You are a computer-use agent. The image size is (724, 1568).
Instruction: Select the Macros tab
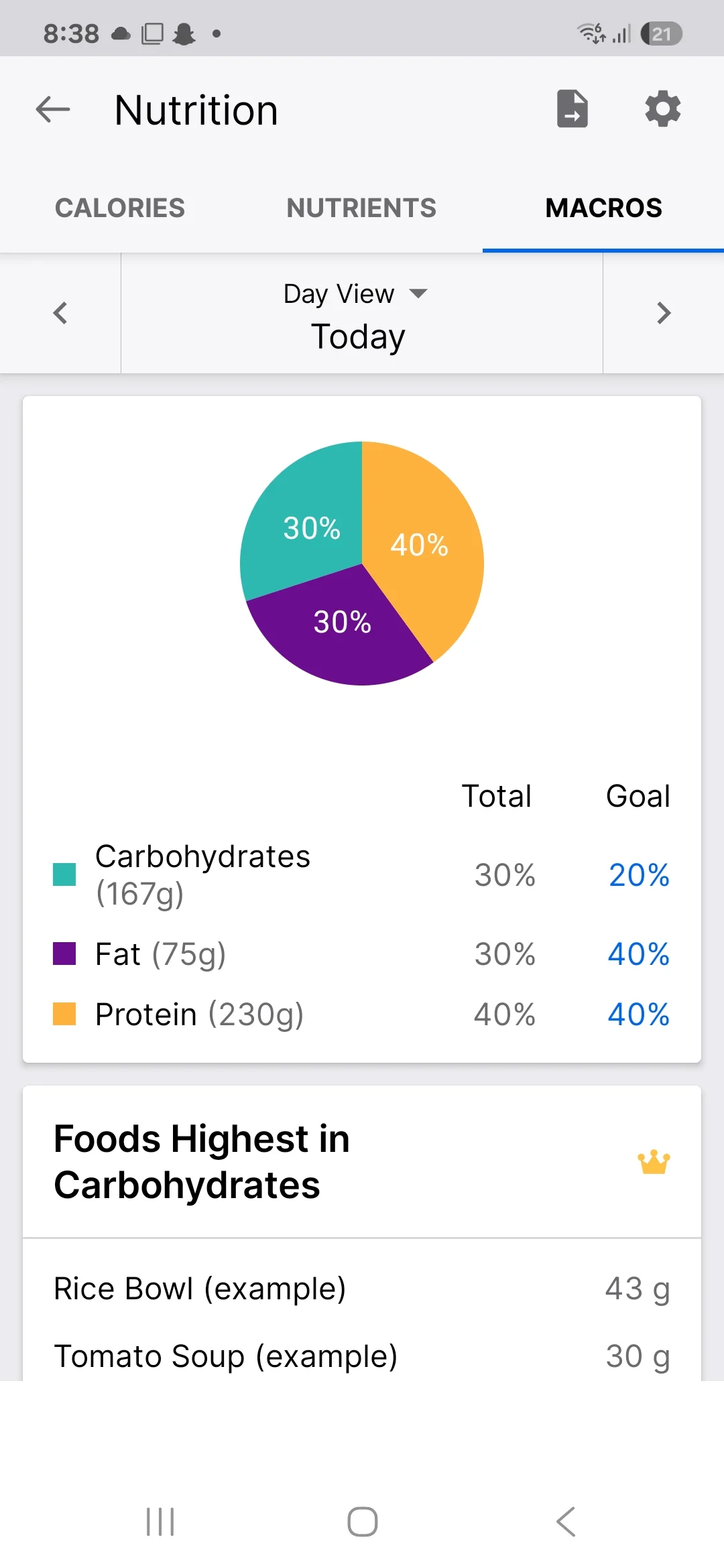click(x=603, y=208)
